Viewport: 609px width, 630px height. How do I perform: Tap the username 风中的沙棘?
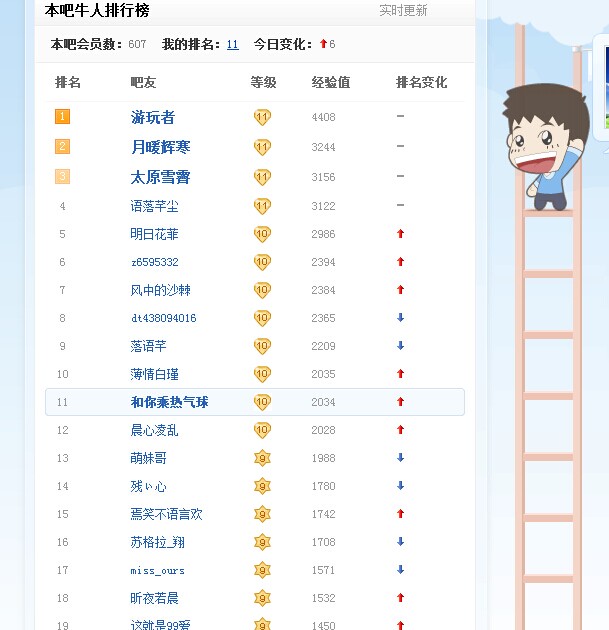tap(161, 290)
